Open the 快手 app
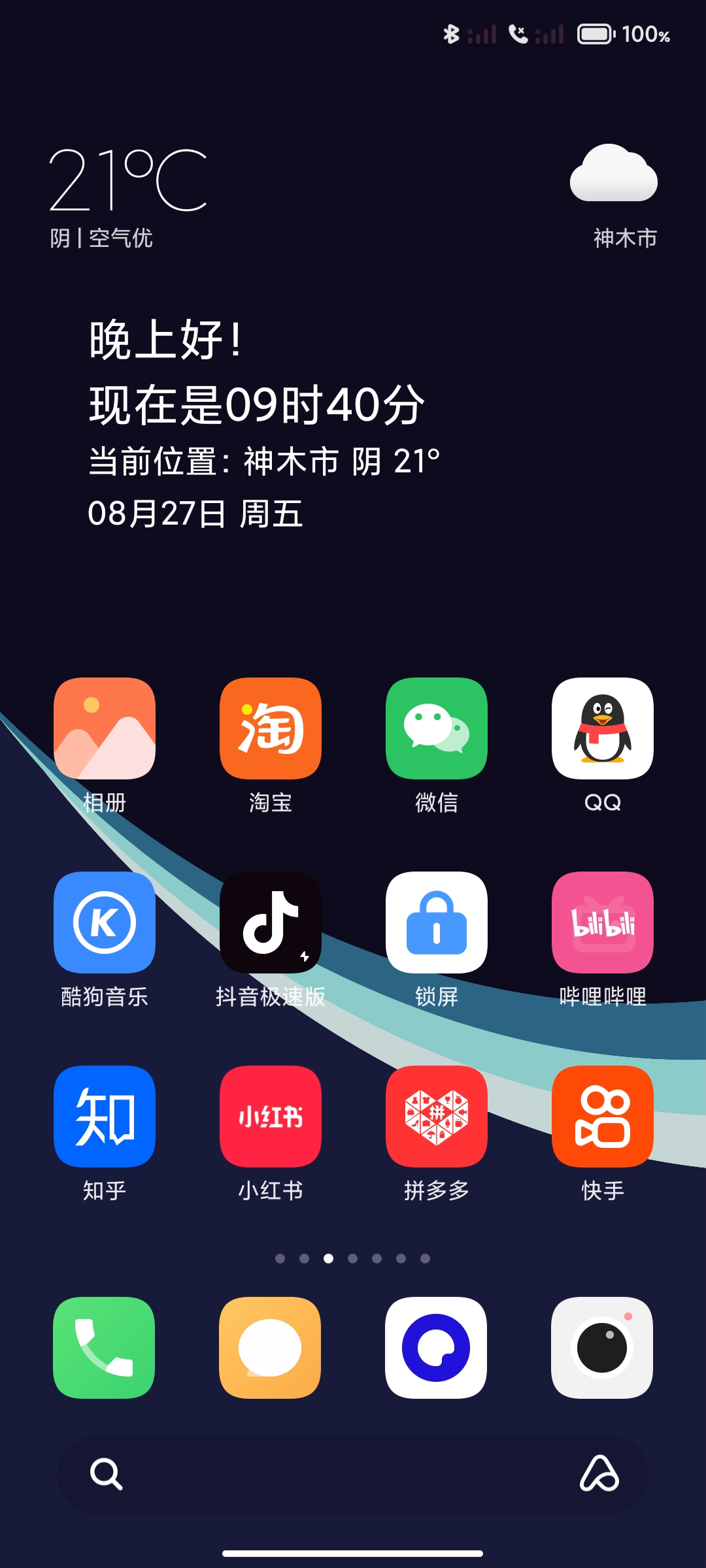 (x=603, y=1117)
